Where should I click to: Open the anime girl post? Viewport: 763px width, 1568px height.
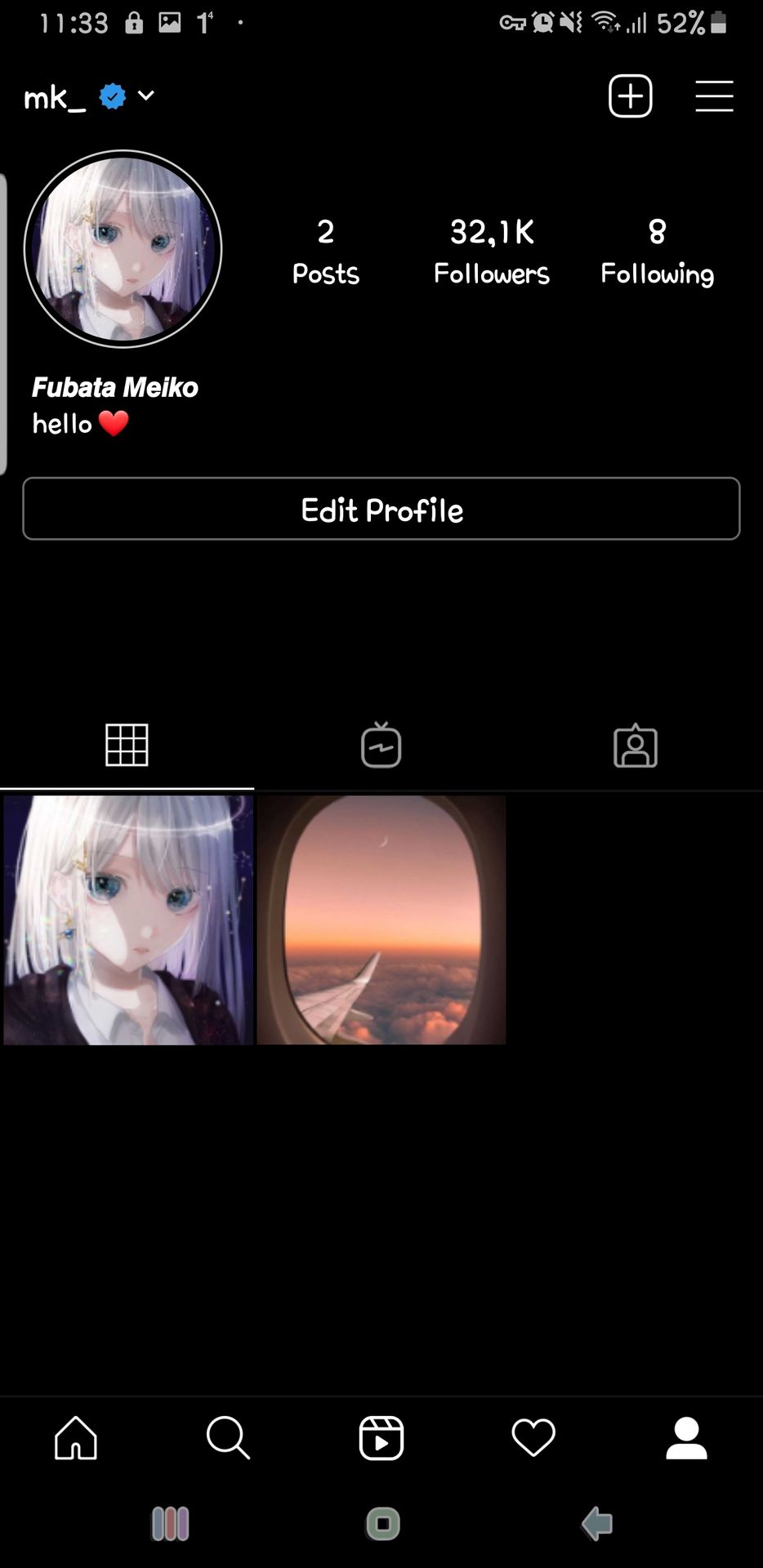(x=127, y=920)
